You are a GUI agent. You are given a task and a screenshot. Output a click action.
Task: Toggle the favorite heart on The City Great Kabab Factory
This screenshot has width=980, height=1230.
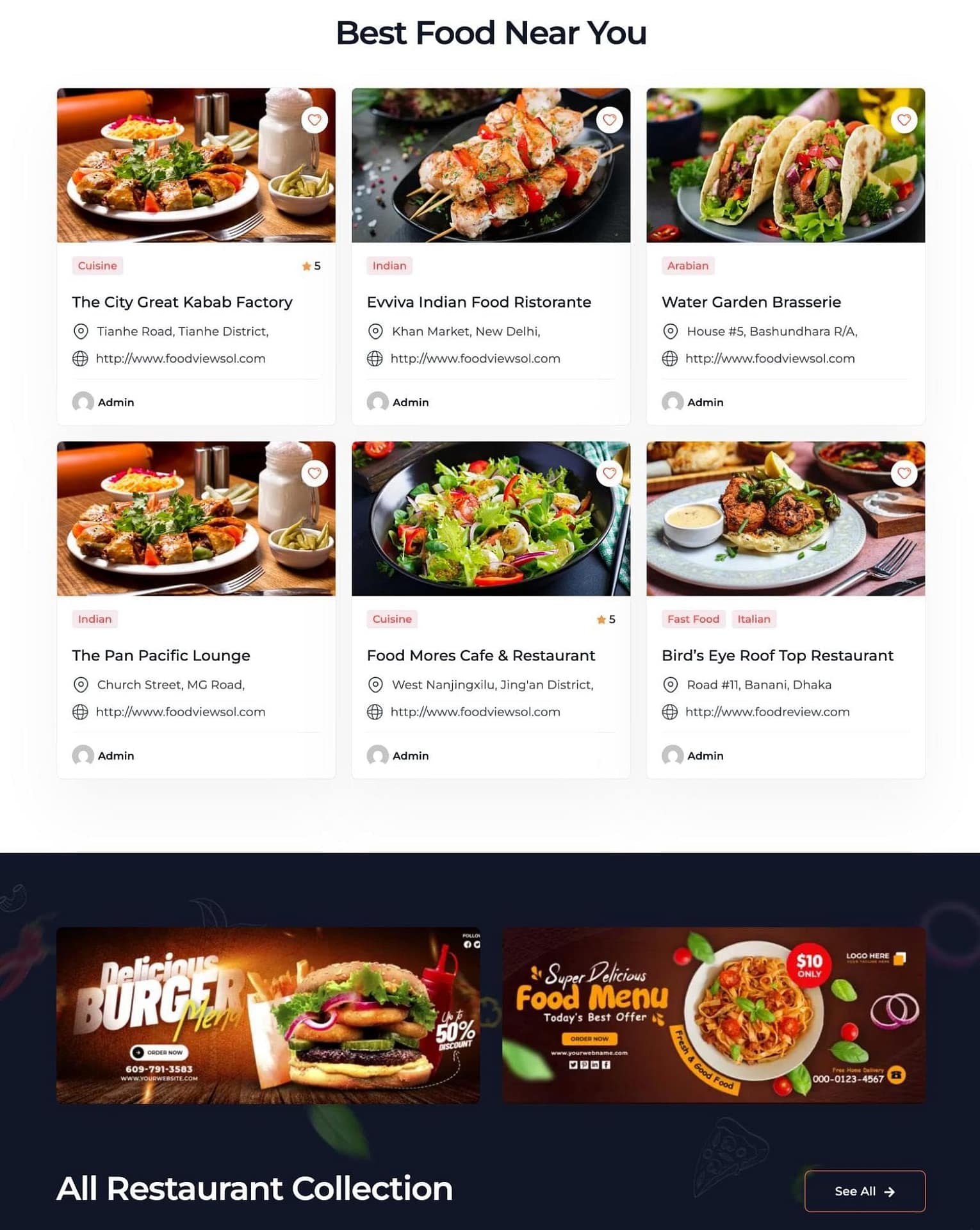click(314, 120)
